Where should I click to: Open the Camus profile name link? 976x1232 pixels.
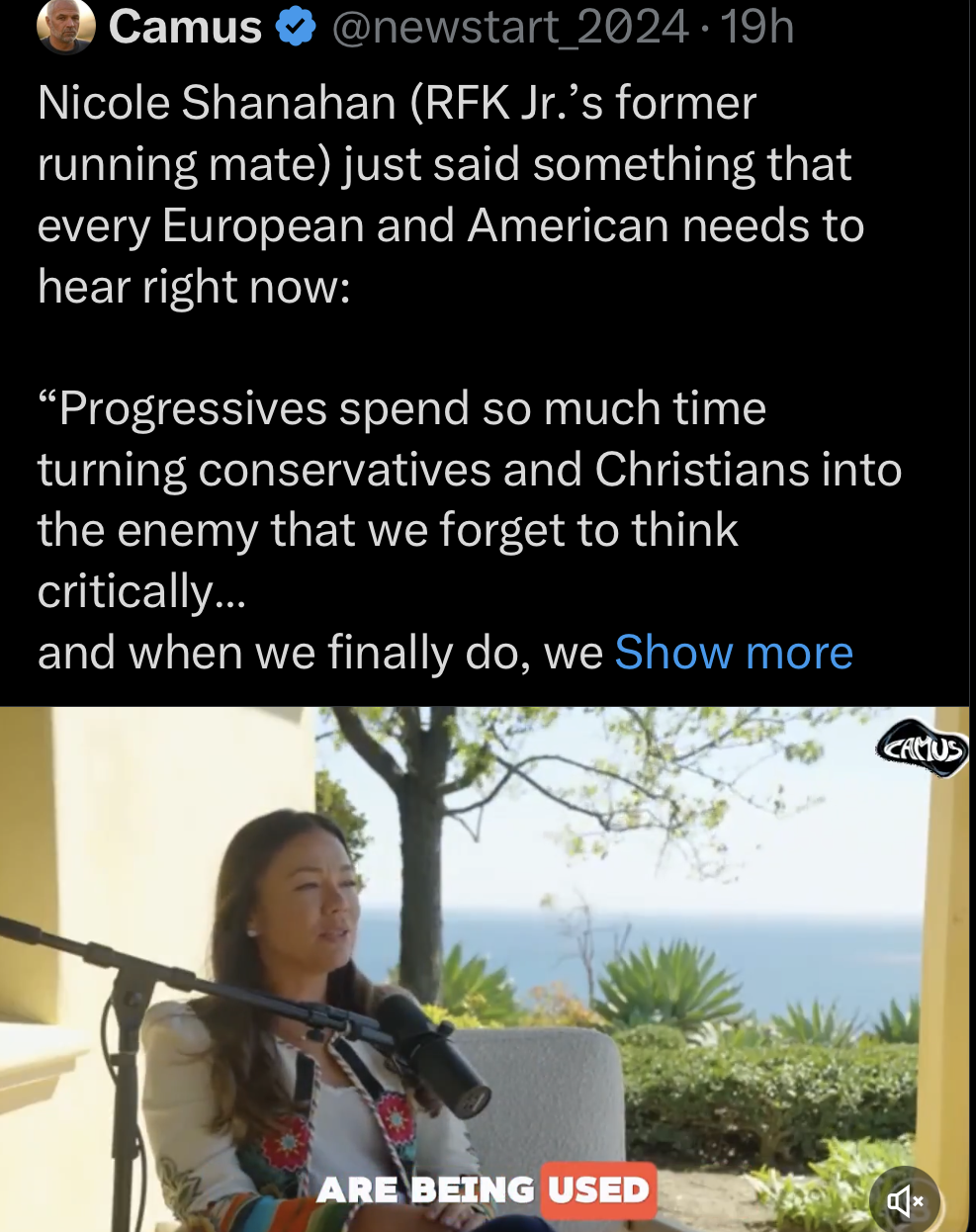(185, 27)
